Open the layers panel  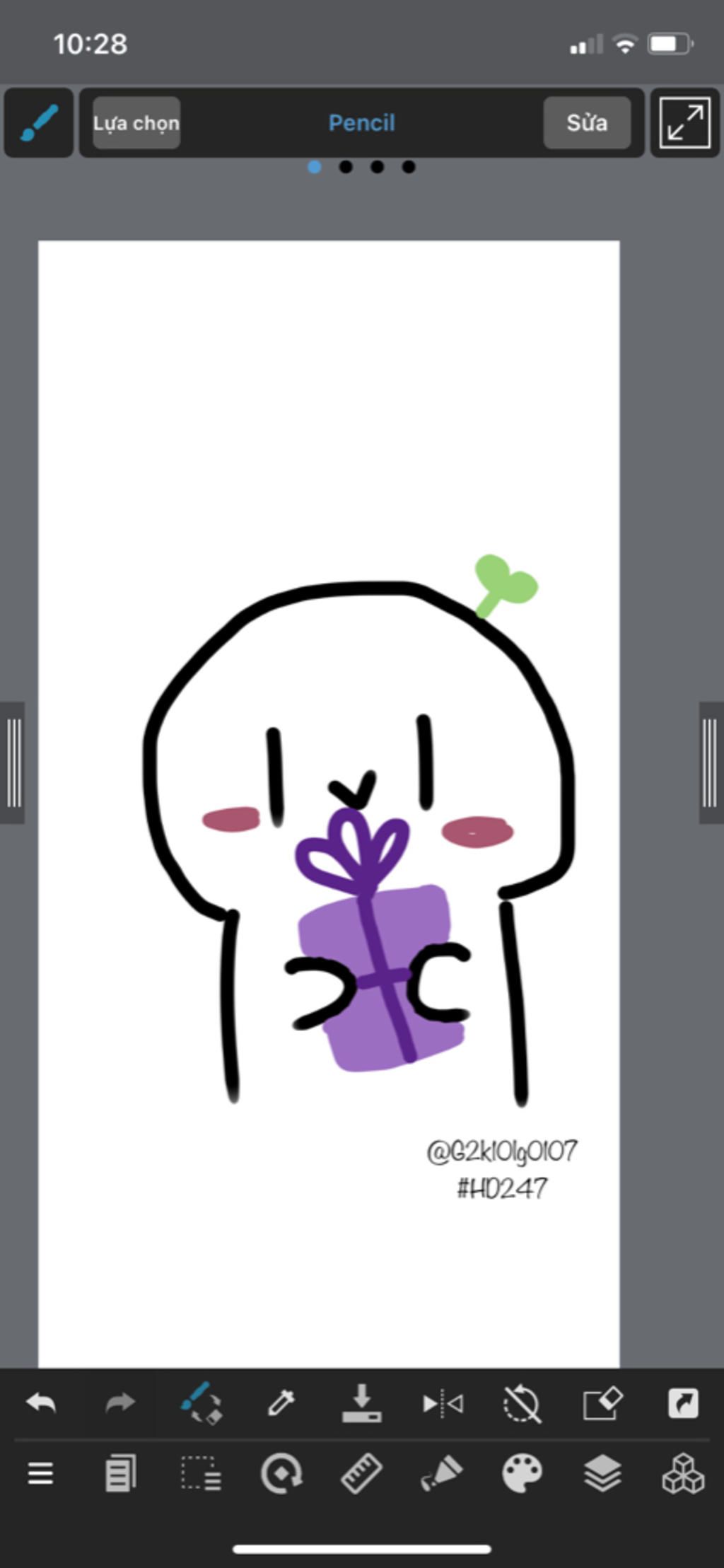602,1474
